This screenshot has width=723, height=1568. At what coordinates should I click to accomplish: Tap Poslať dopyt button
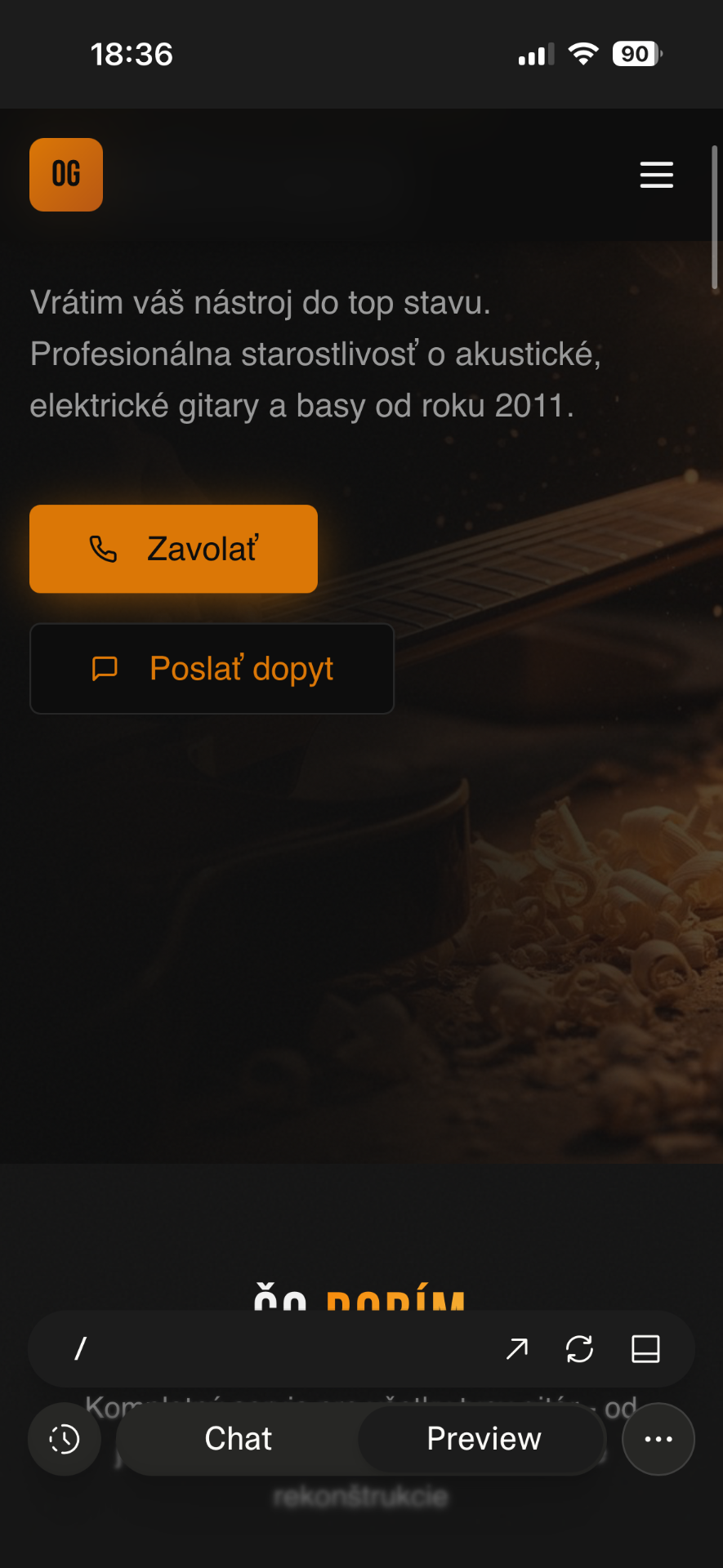point(212,669)
